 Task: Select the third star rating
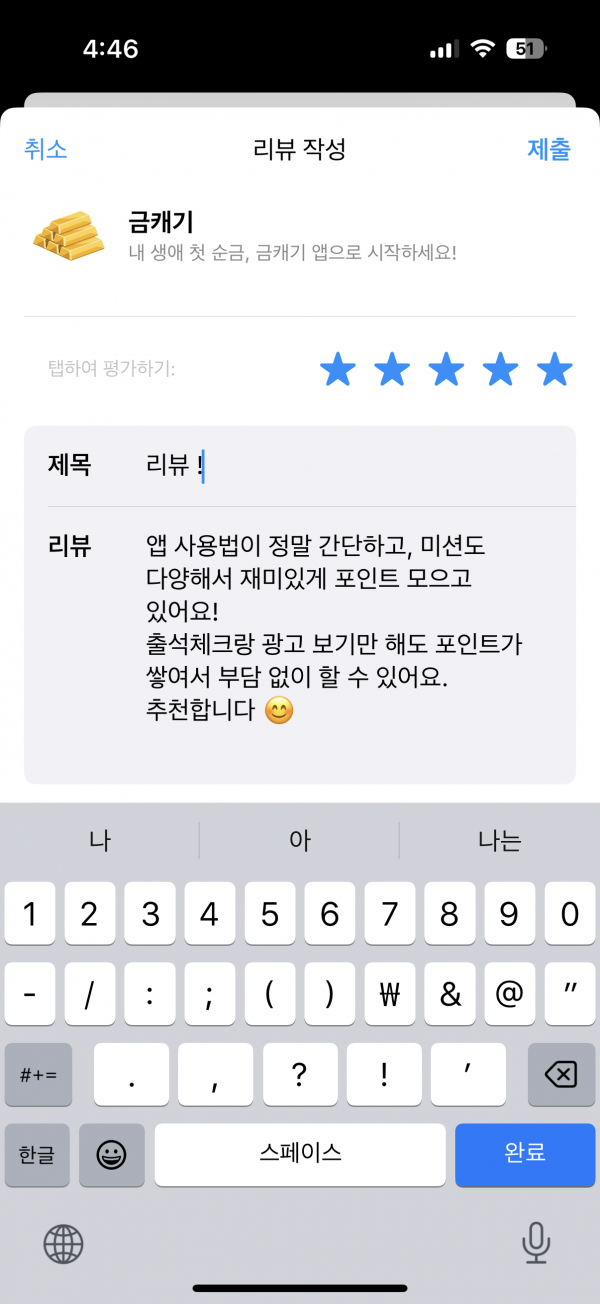click(446, 370)
